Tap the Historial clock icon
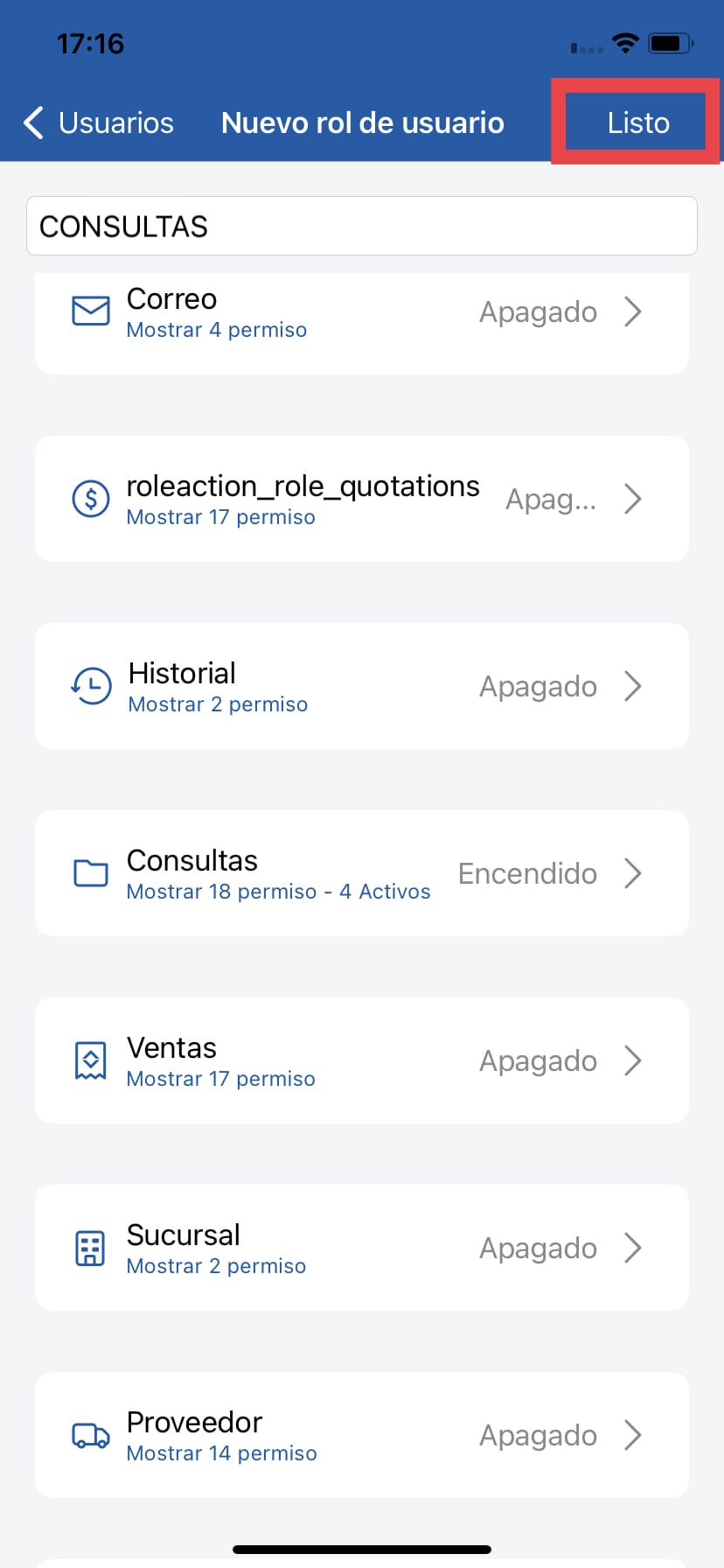 coord(90,686)
